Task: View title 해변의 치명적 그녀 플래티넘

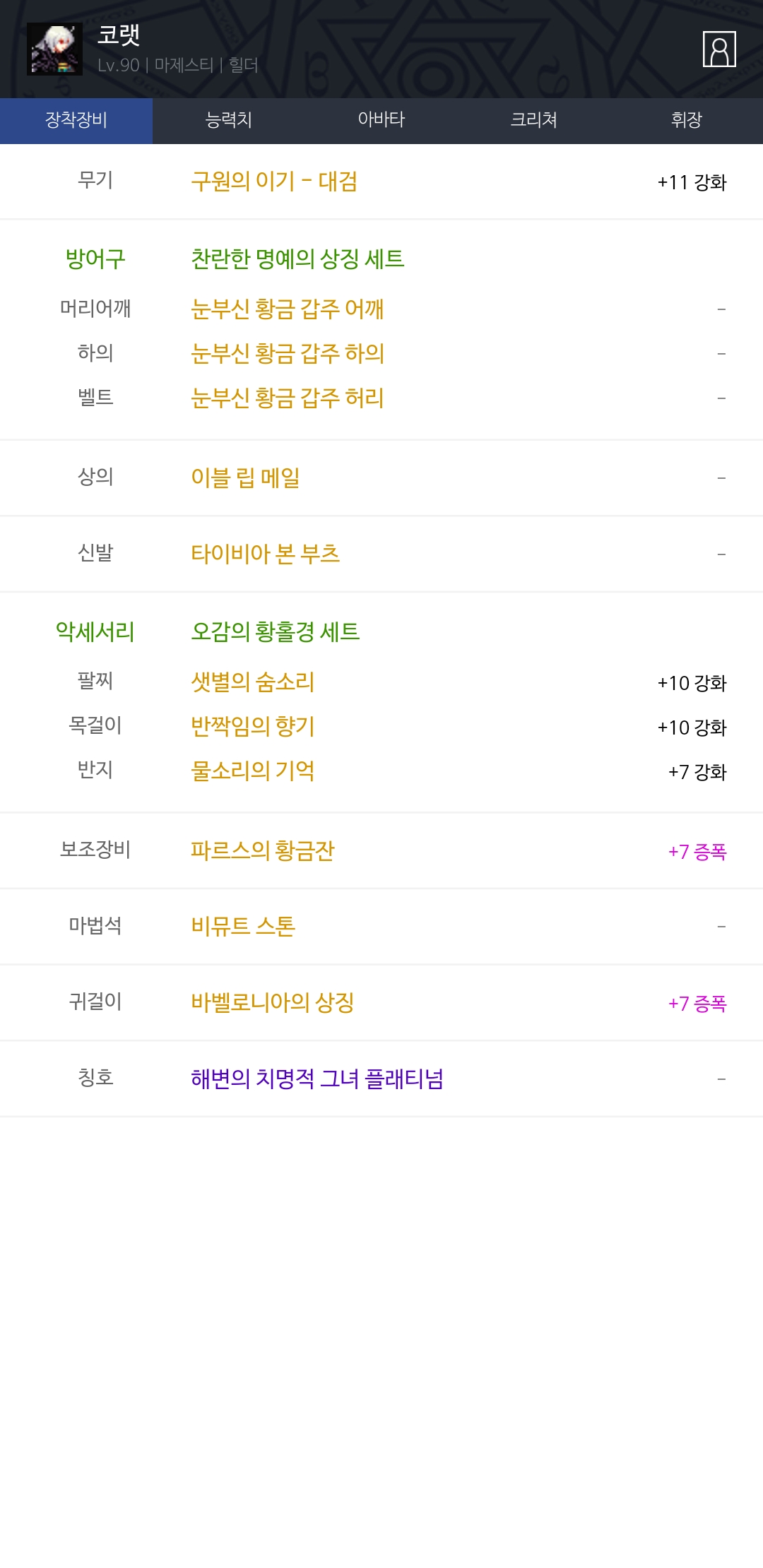Action: coord(317,1079)
